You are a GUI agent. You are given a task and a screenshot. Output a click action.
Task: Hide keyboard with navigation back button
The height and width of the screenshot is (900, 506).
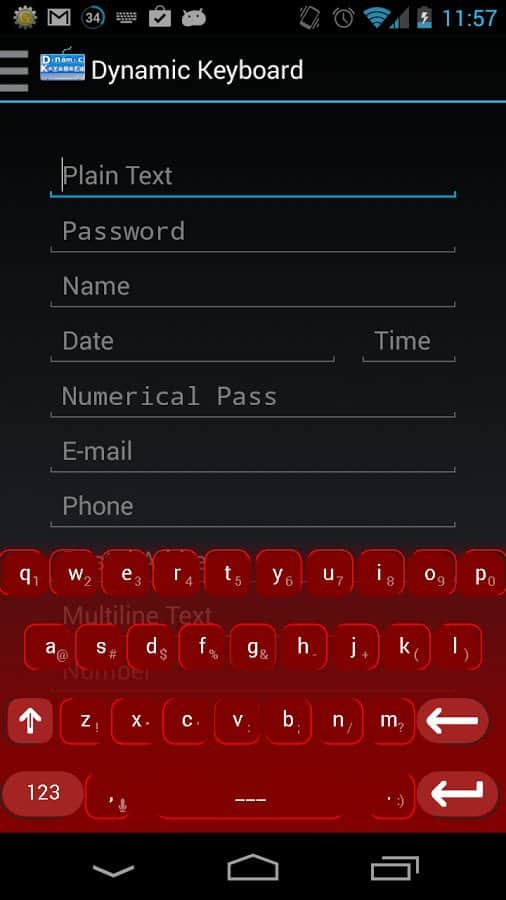[x=114, y=869]
